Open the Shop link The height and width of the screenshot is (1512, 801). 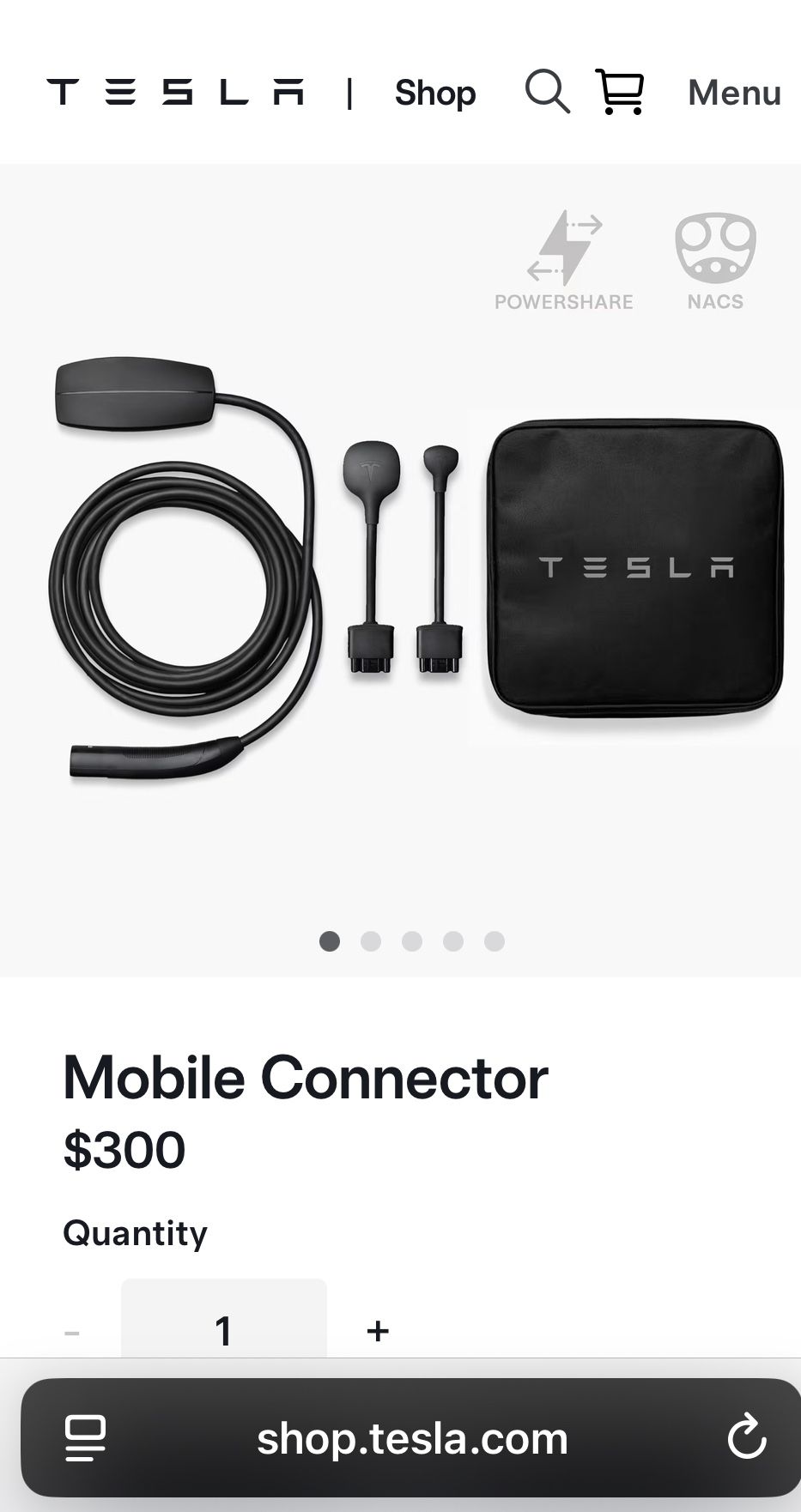click(x=435, y=93)
